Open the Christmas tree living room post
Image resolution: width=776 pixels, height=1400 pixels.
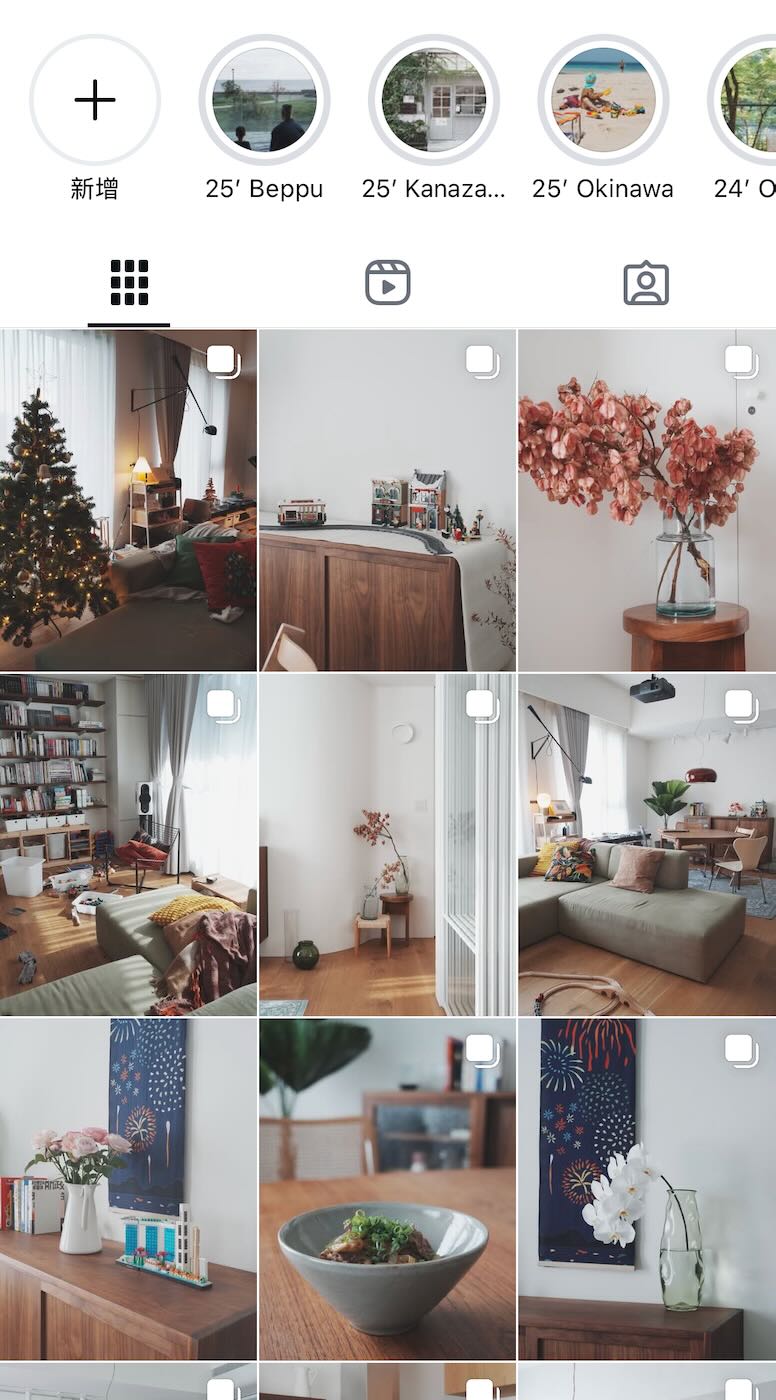click(x=128, y=500)
